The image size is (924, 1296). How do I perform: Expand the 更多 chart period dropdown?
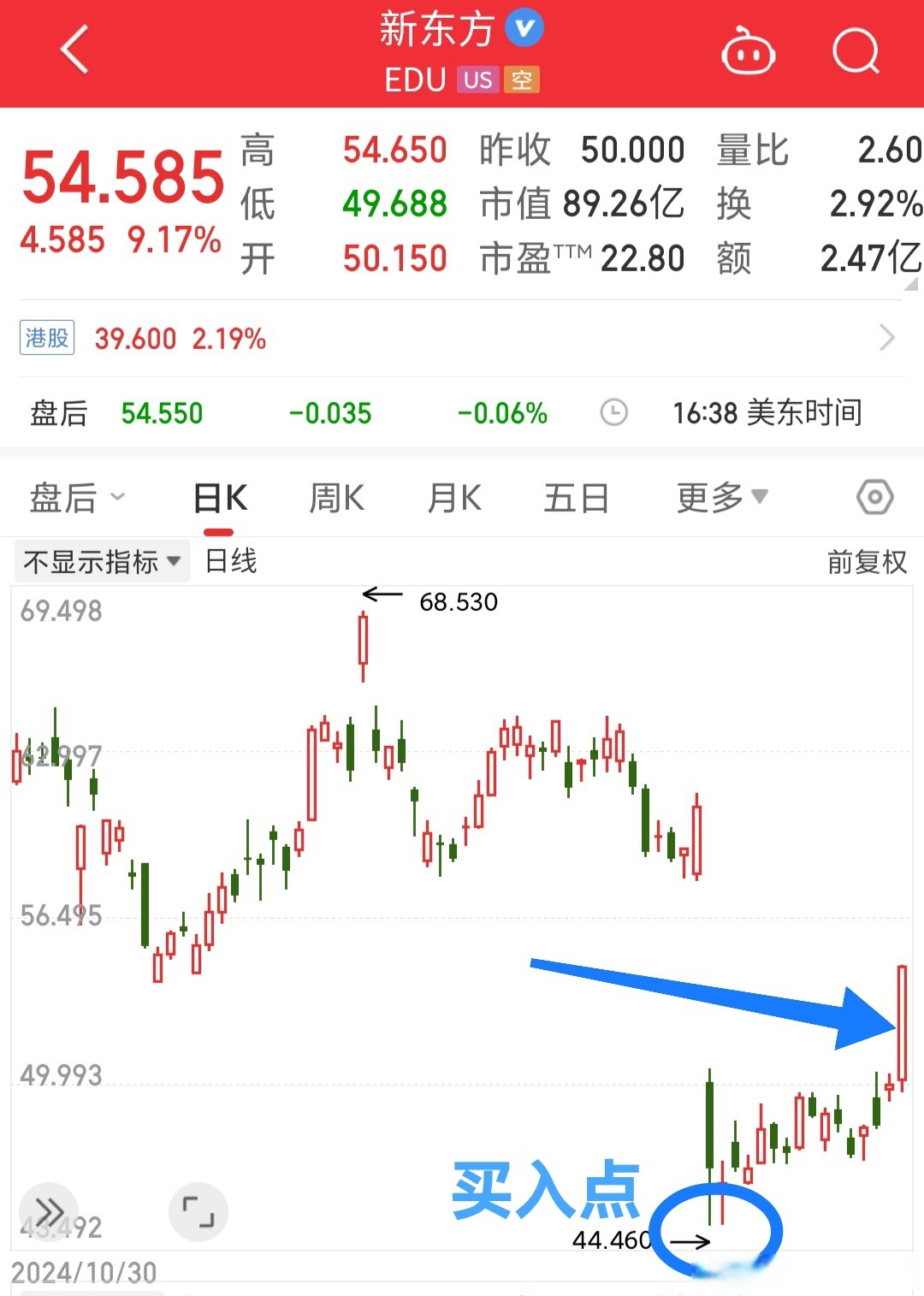coord(718,497)
